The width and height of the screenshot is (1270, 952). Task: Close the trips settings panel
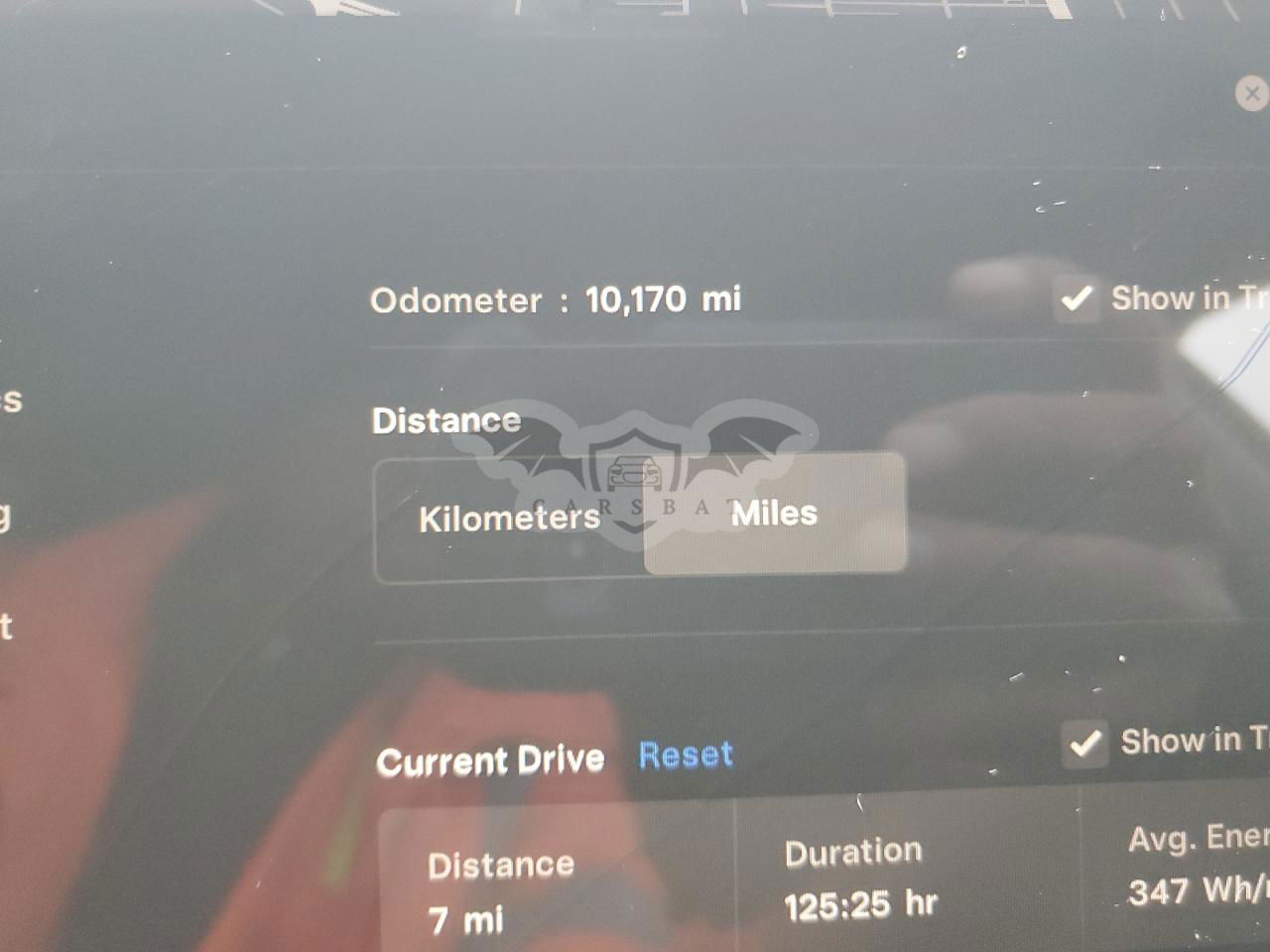point(1252,93)
